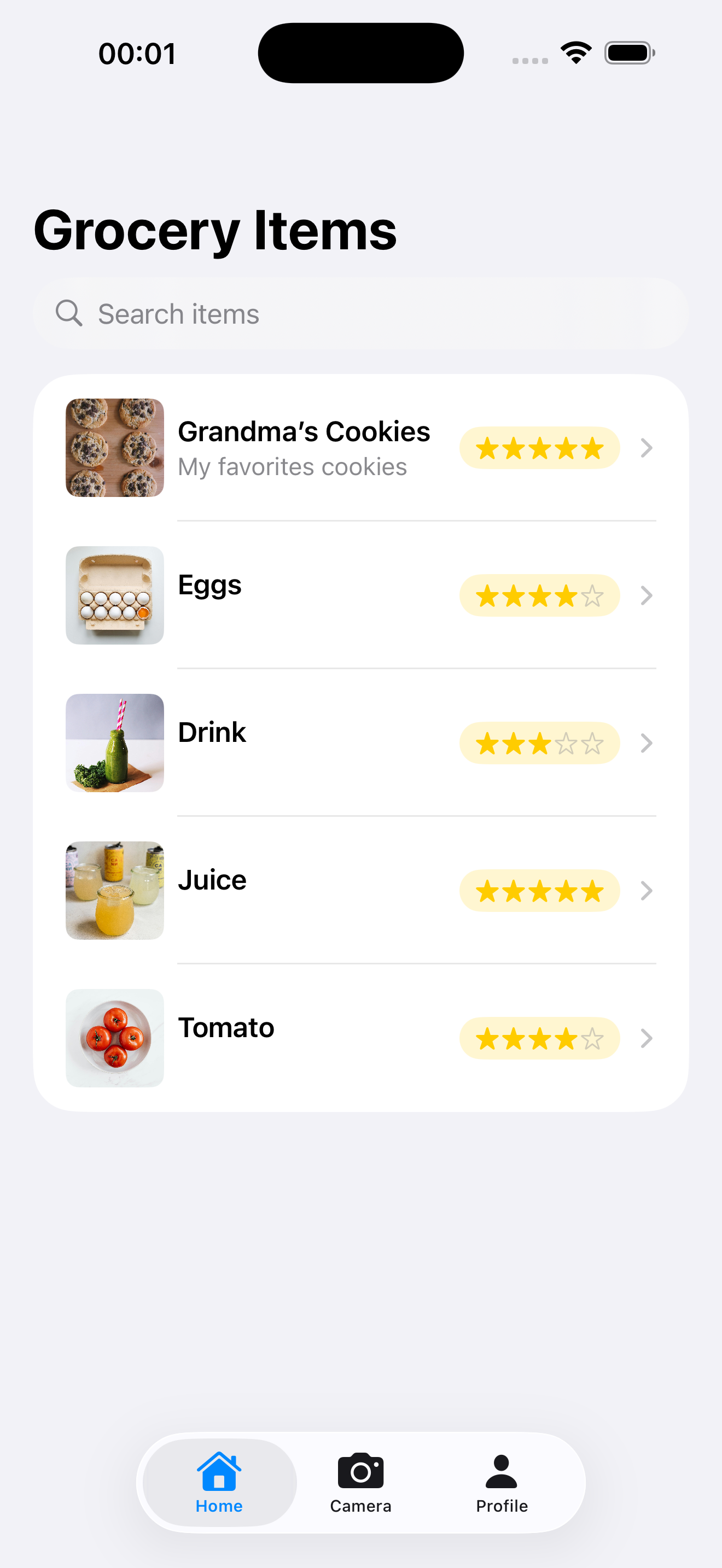
Task: Open Eggs details using its right chevron
Action: point(647,595)
